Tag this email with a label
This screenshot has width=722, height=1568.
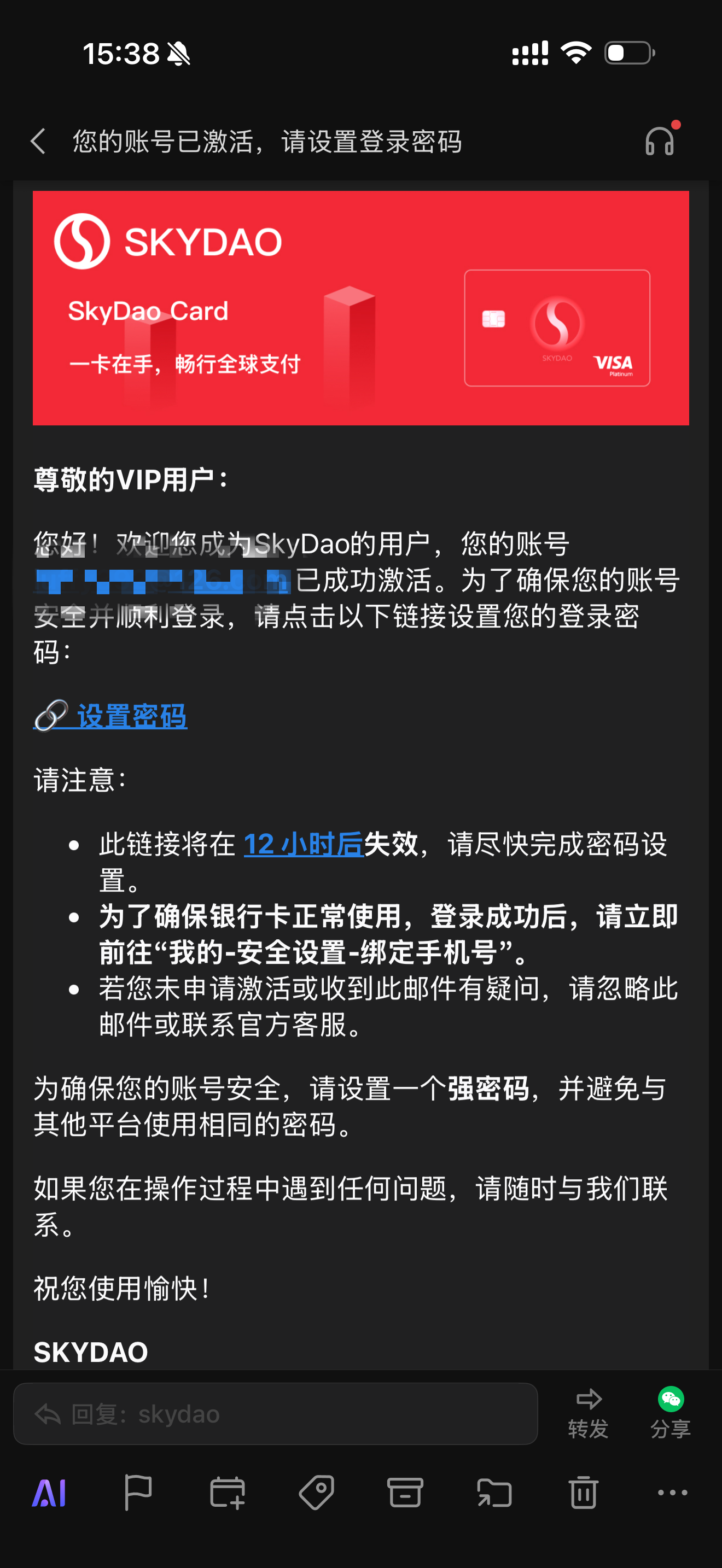point(317,1493)
